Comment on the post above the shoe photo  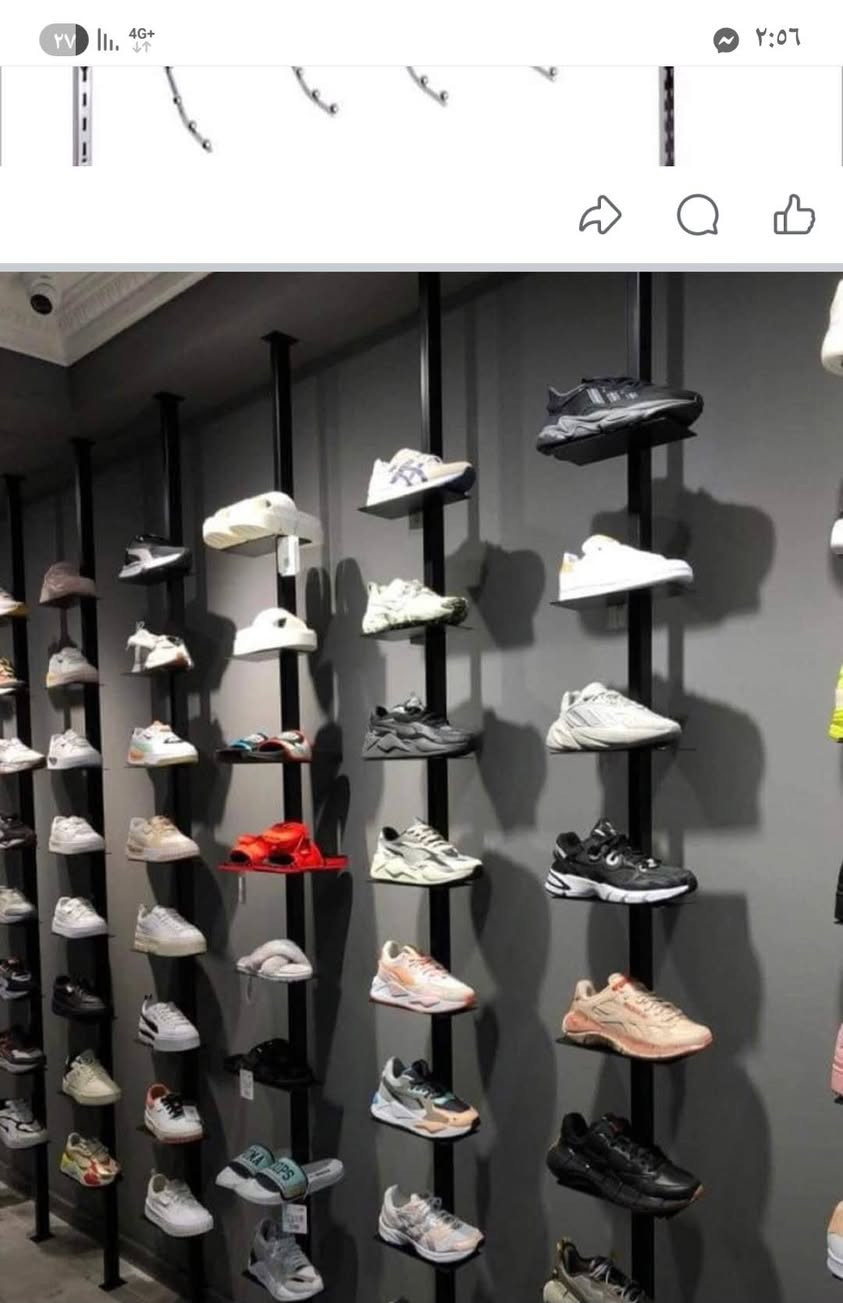(697, 215)
